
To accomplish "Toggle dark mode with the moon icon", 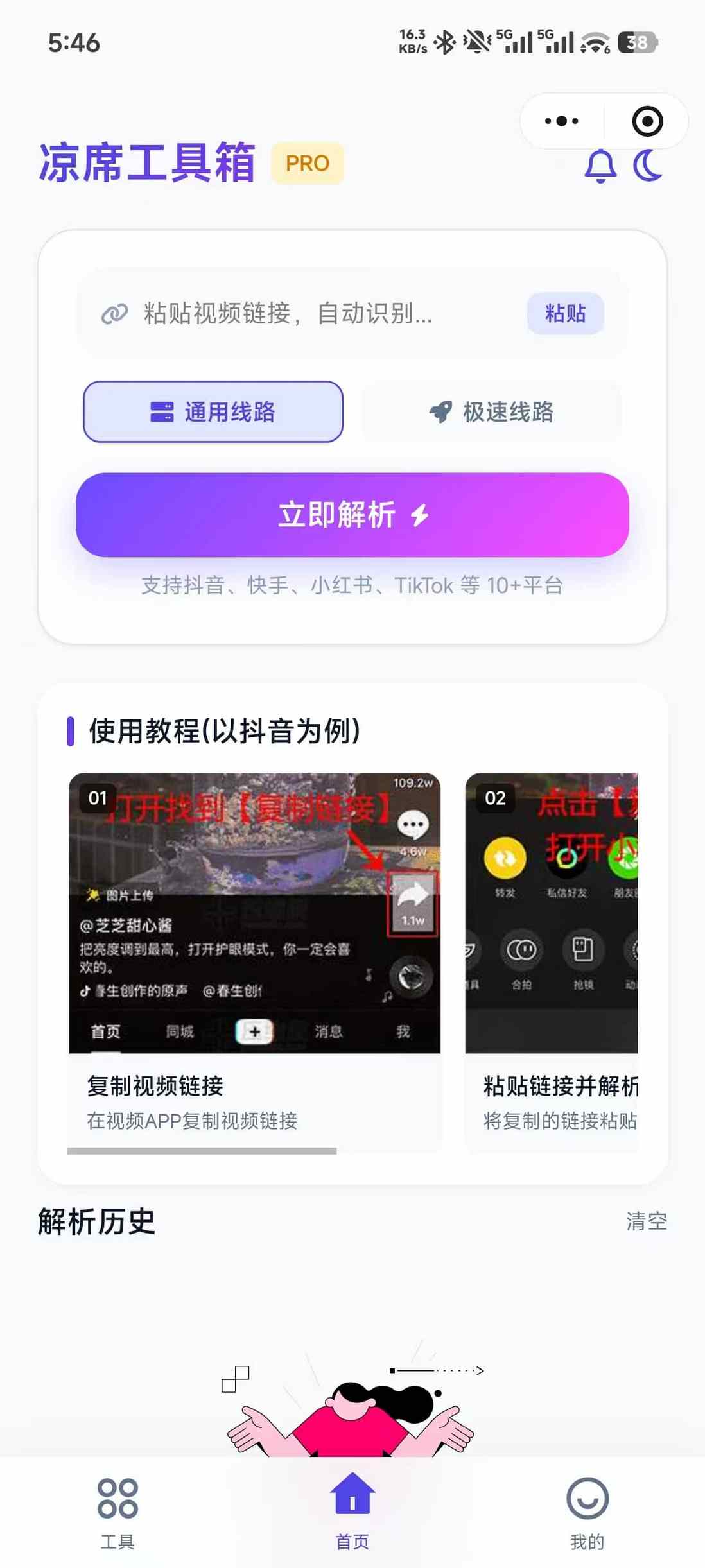I will pyautogui.click(x=647, y=166).
